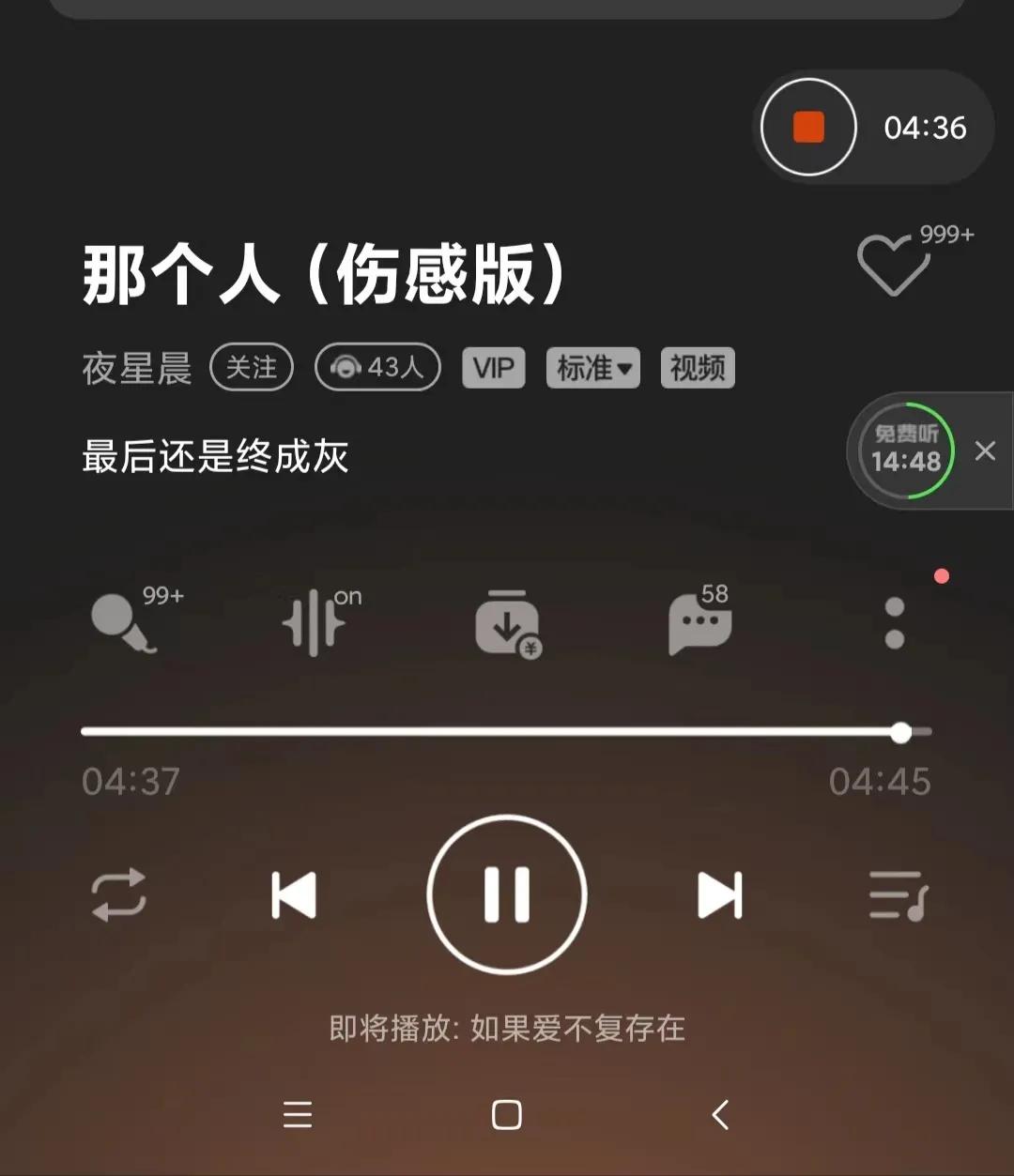Open the current playlist queue
1014x1176 pixels.
click(898, 894)
